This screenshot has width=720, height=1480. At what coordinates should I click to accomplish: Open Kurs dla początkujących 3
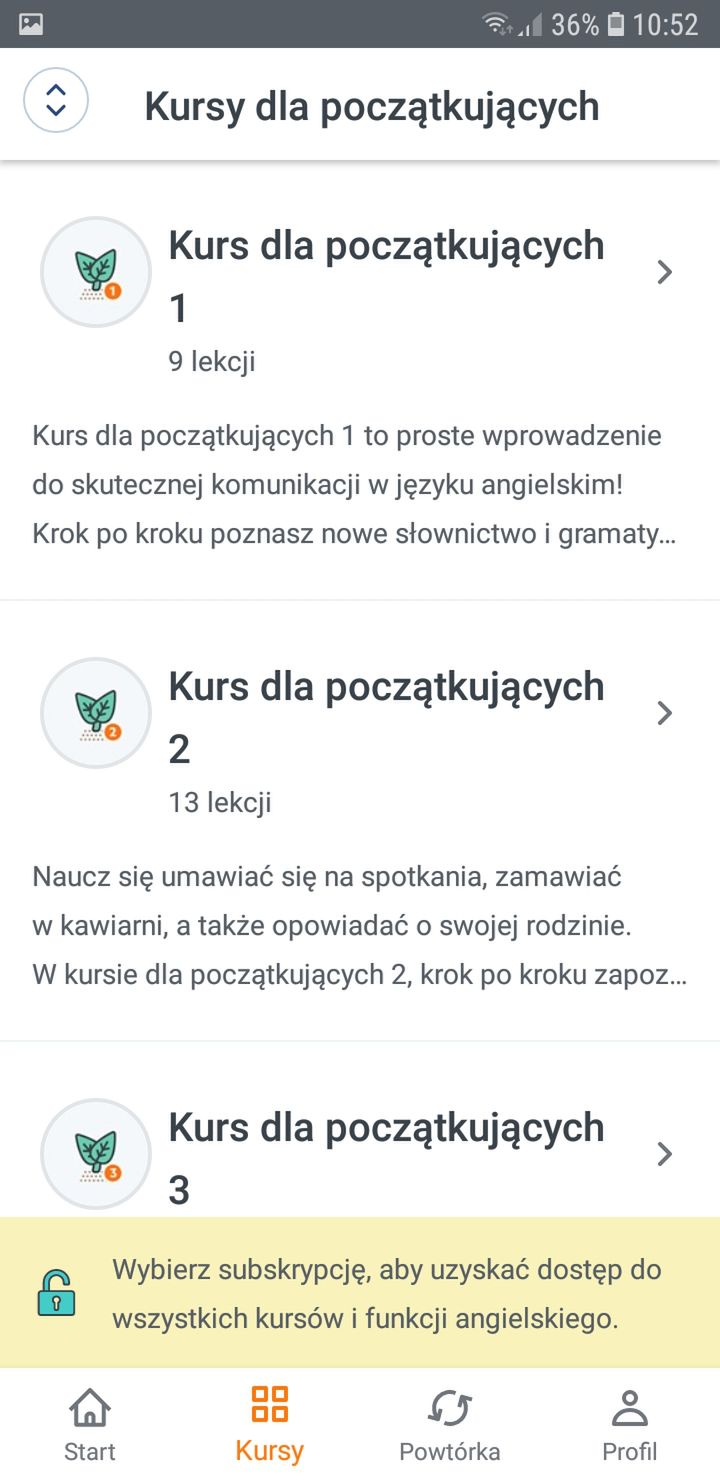(360, 1130)
